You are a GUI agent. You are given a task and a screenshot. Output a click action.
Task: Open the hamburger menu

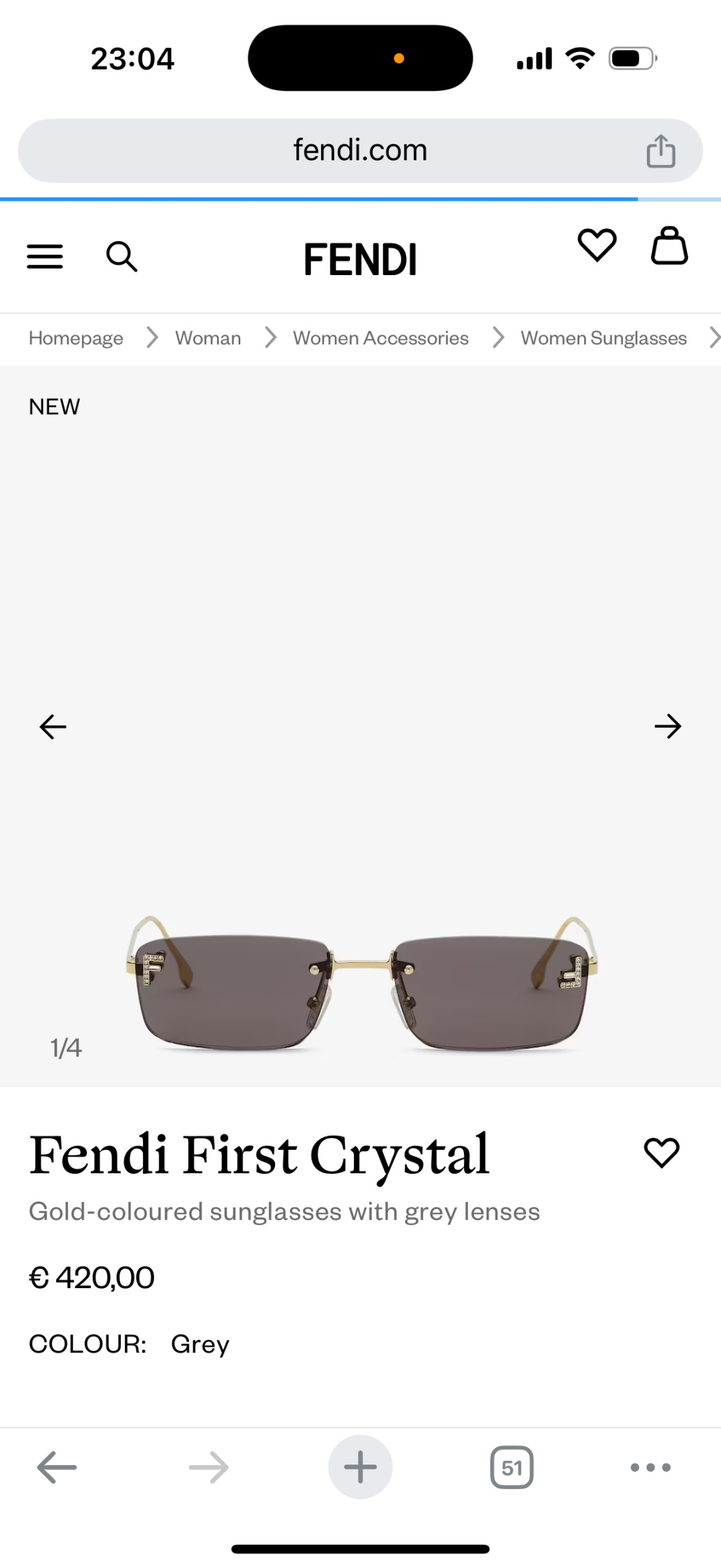(45, 256)
